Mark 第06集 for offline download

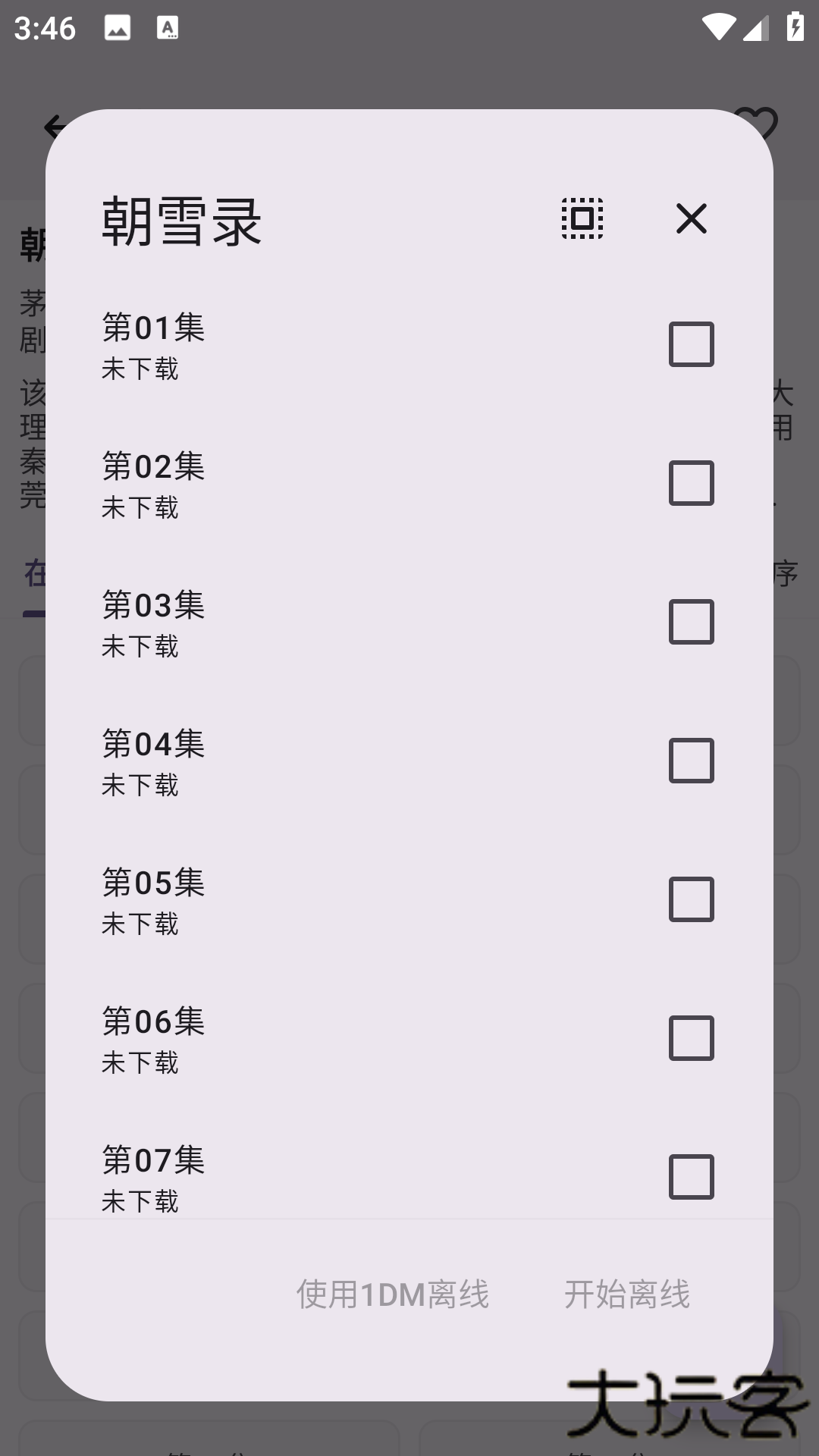691,1038
